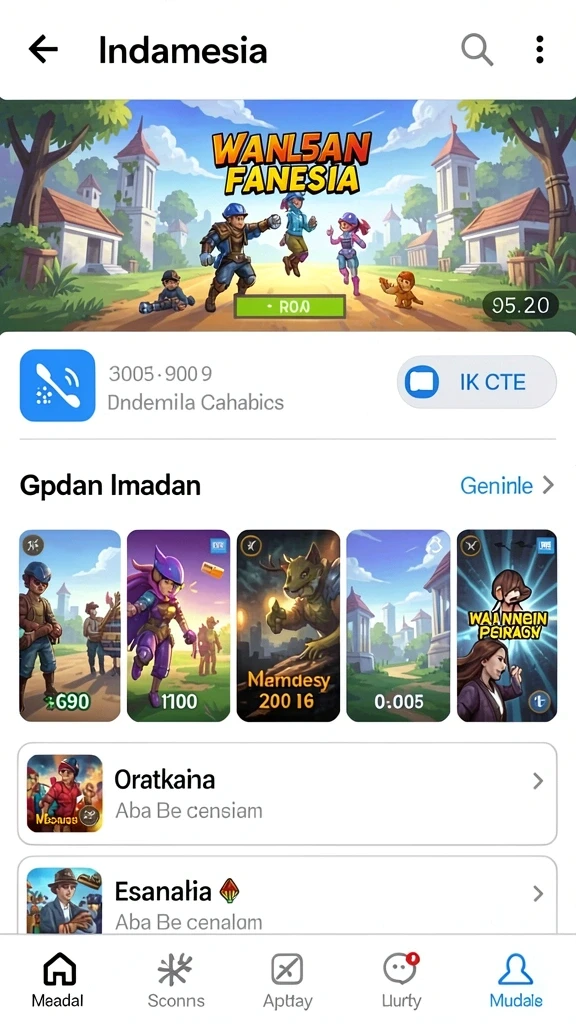Open the Dndemila Cahabics phone app icon
The width and height of the screenshot is (576, 1024).
[x=57, y=385]
